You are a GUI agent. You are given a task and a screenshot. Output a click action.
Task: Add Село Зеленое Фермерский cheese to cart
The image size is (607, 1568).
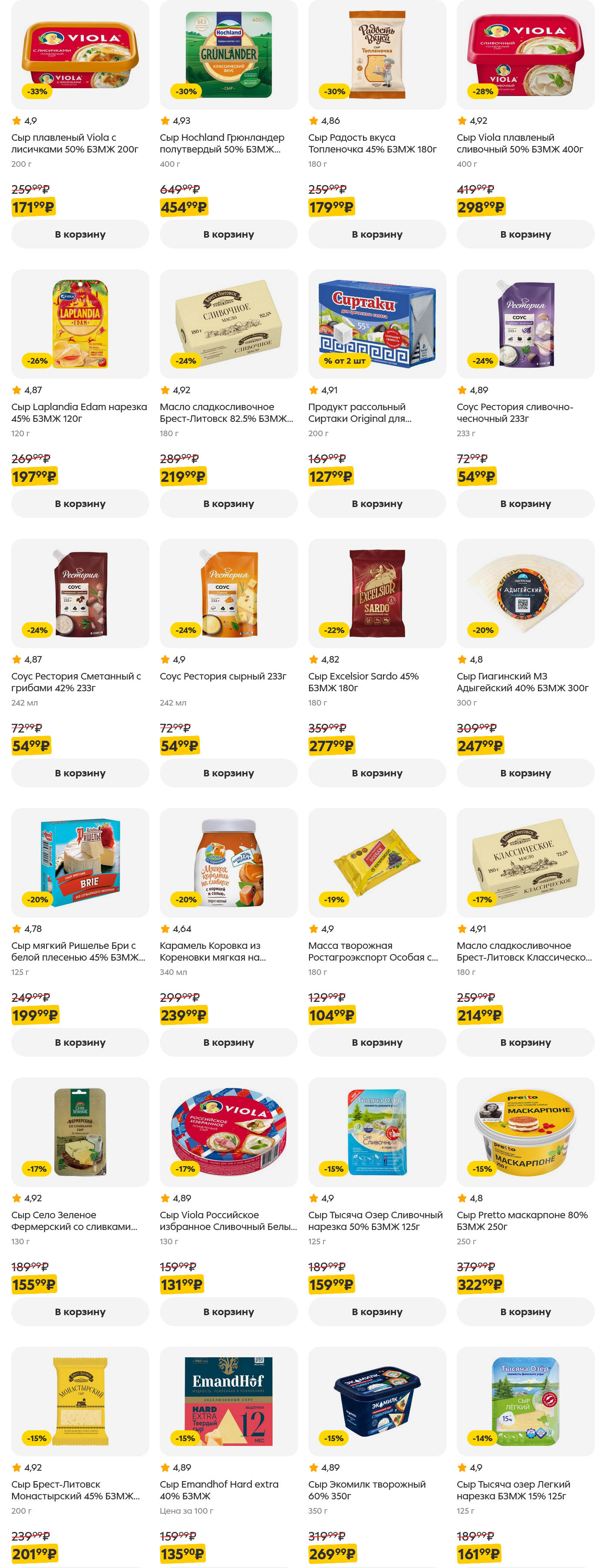pos(80,1312)
